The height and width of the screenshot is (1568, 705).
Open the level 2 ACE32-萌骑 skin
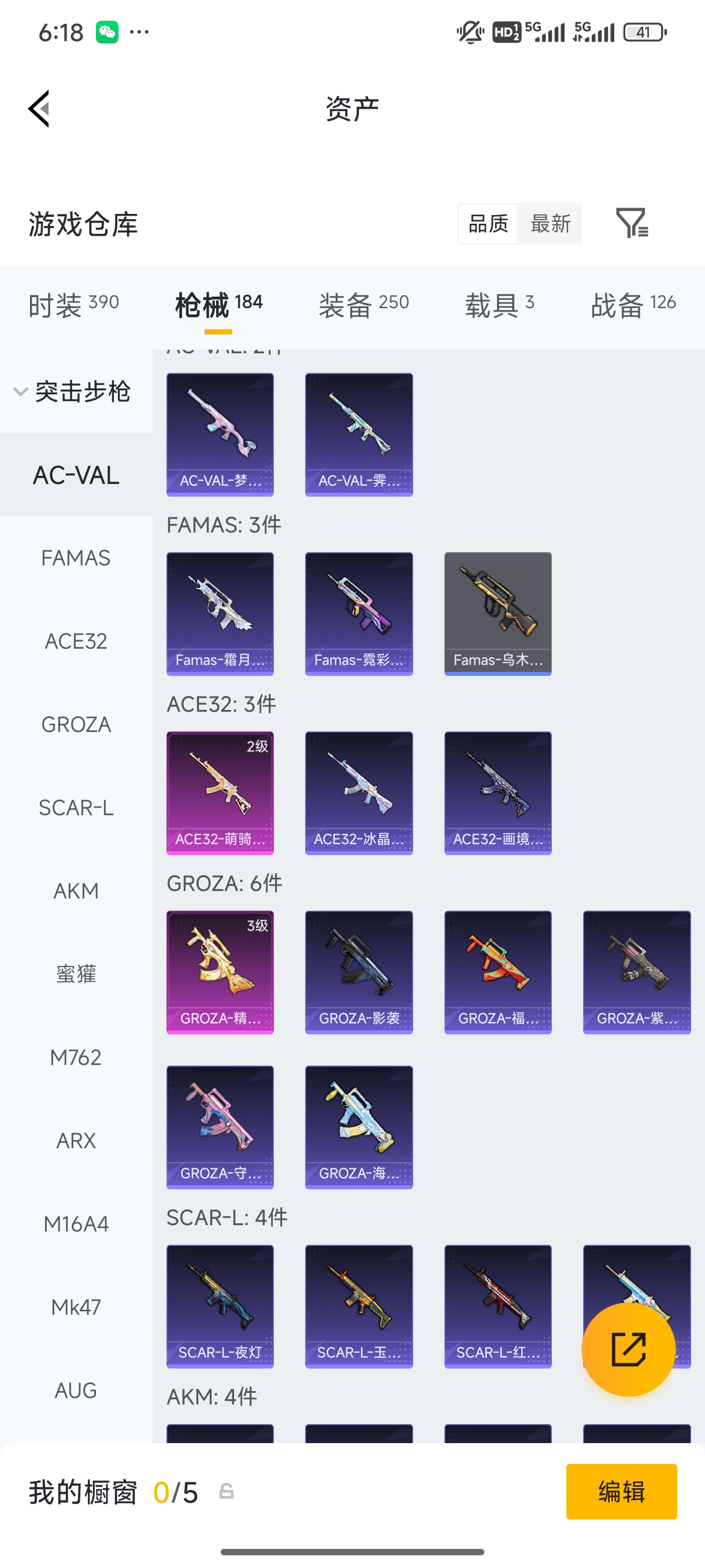coord(220,793)
